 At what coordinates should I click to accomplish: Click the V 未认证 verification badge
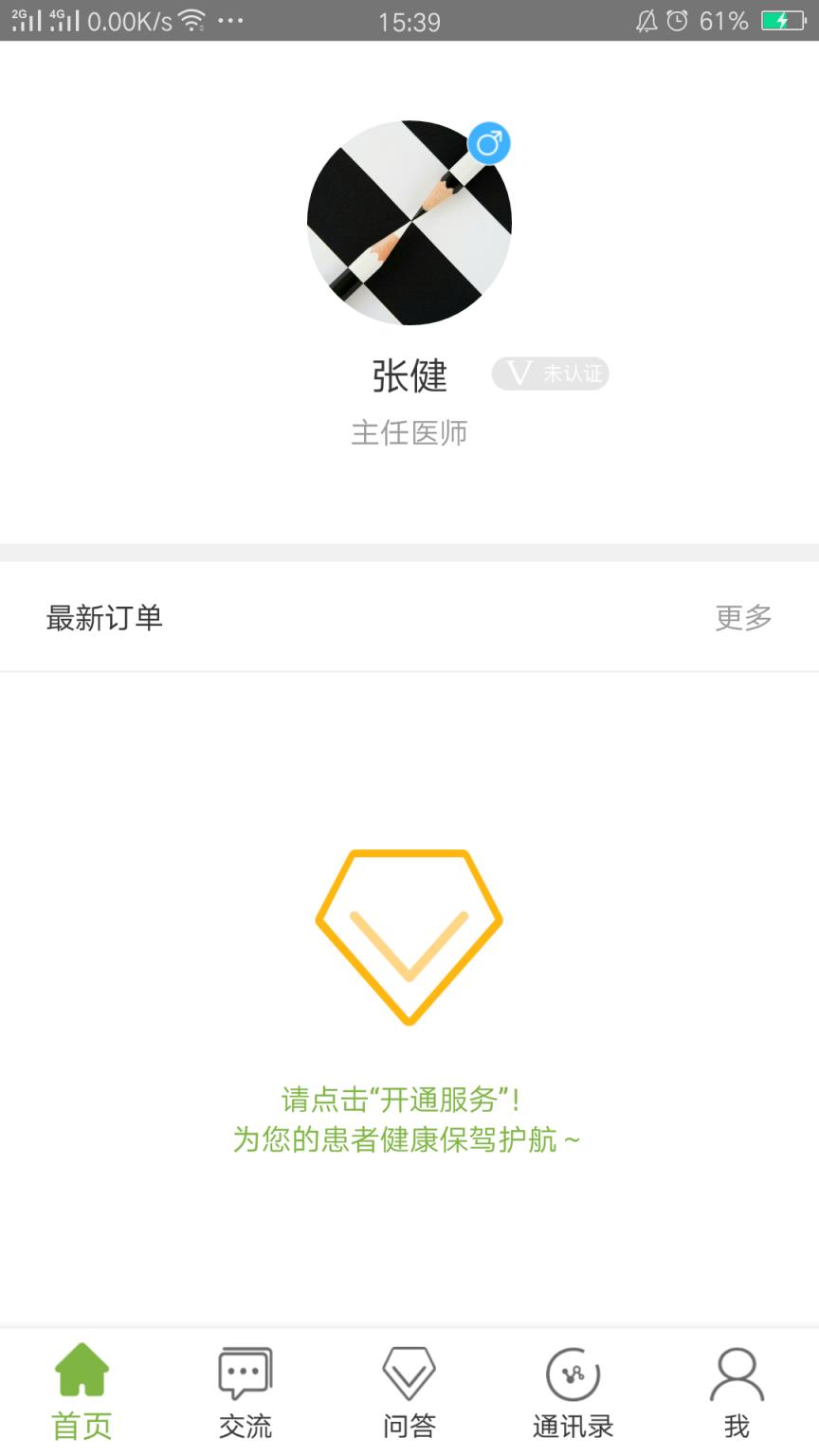551,373
